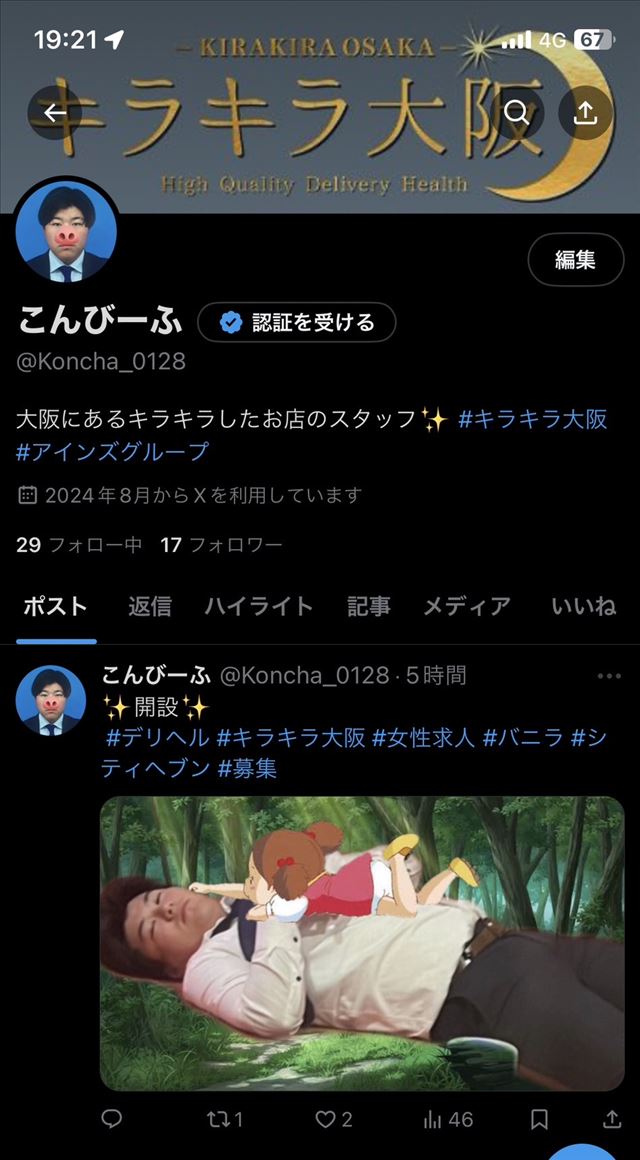Open the #キラキラ大阪 hashtag in bio
640x1160 pixels.
tap(532, 419)
